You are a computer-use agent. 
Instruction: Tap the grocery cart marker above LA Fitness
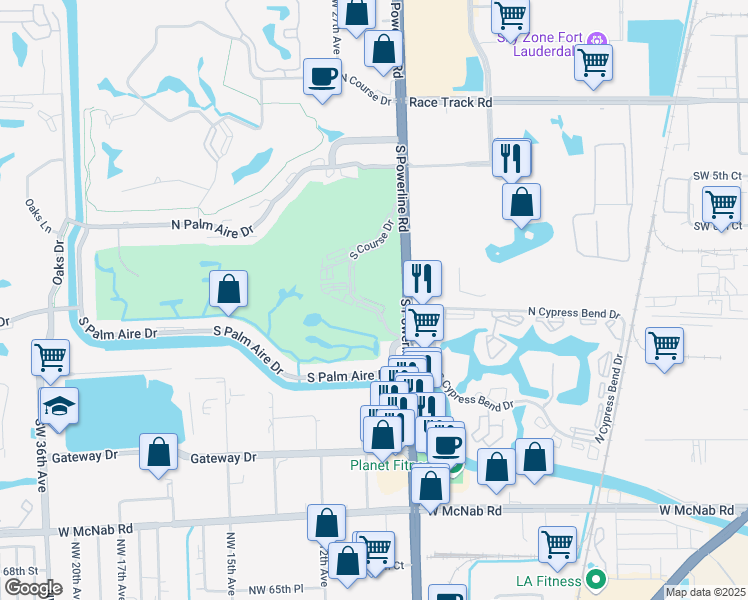[x=557, y=545]
